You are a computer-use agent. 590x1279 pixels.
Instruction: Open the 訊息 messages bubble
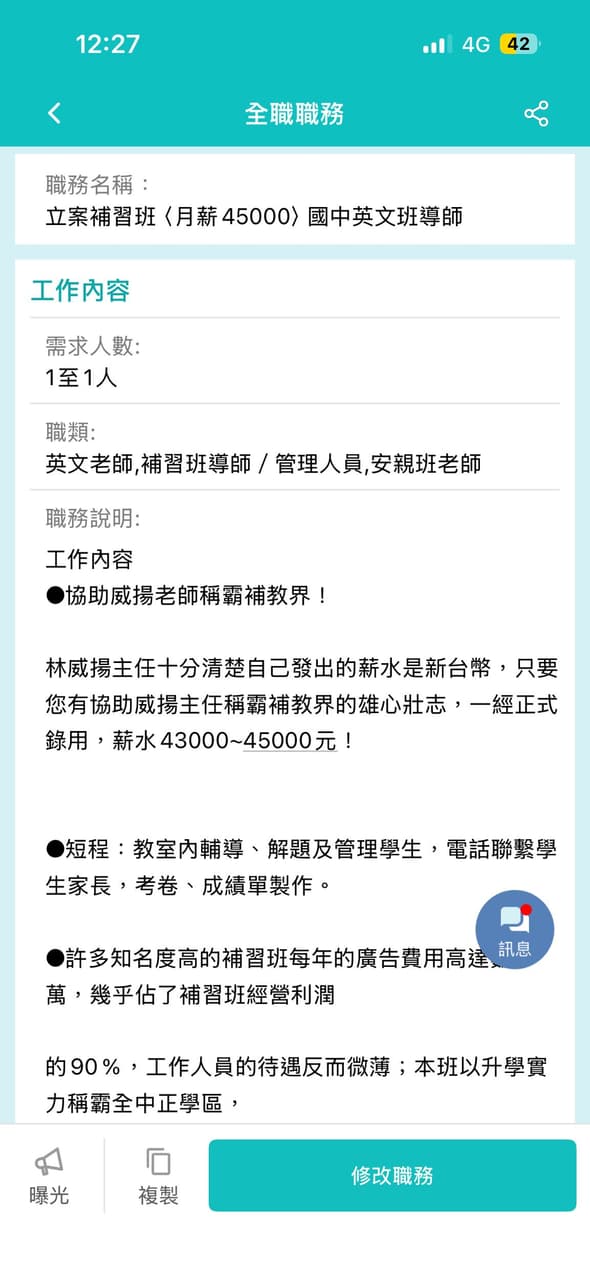pyautogui.click(x=515, y=929)
